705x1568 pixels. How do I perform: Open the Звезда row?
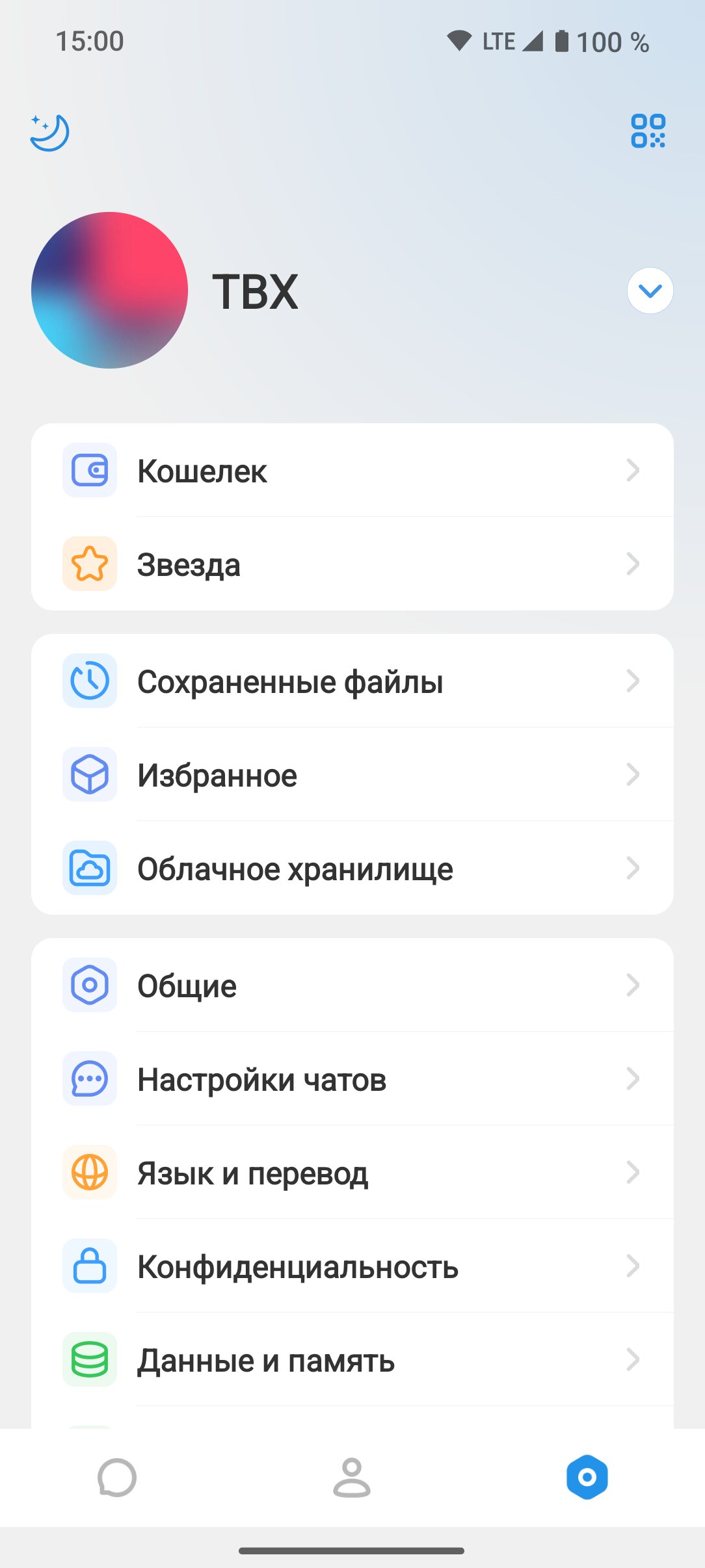click(352, 564)
